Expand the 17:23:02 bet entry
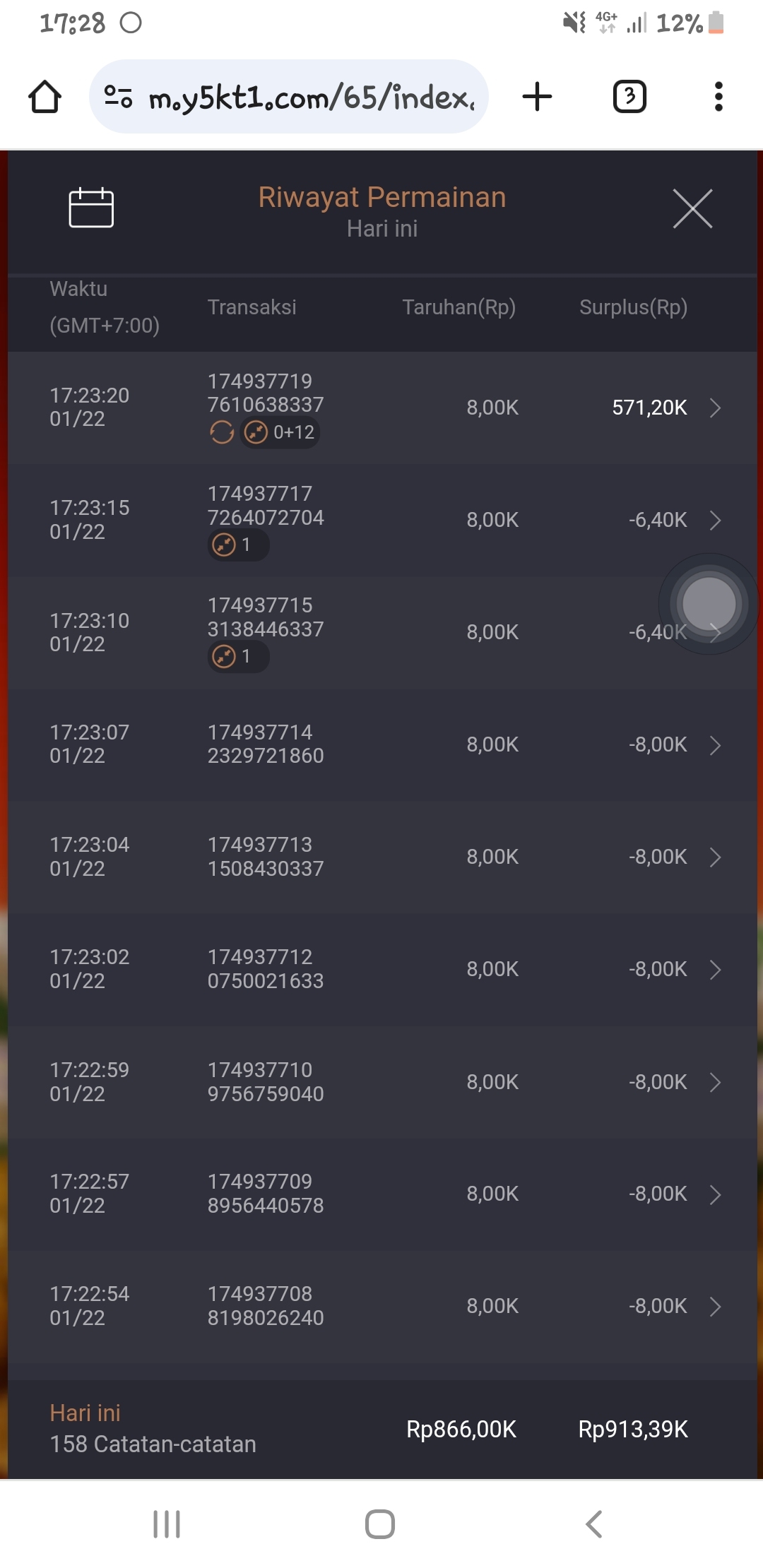 point(715,970)
